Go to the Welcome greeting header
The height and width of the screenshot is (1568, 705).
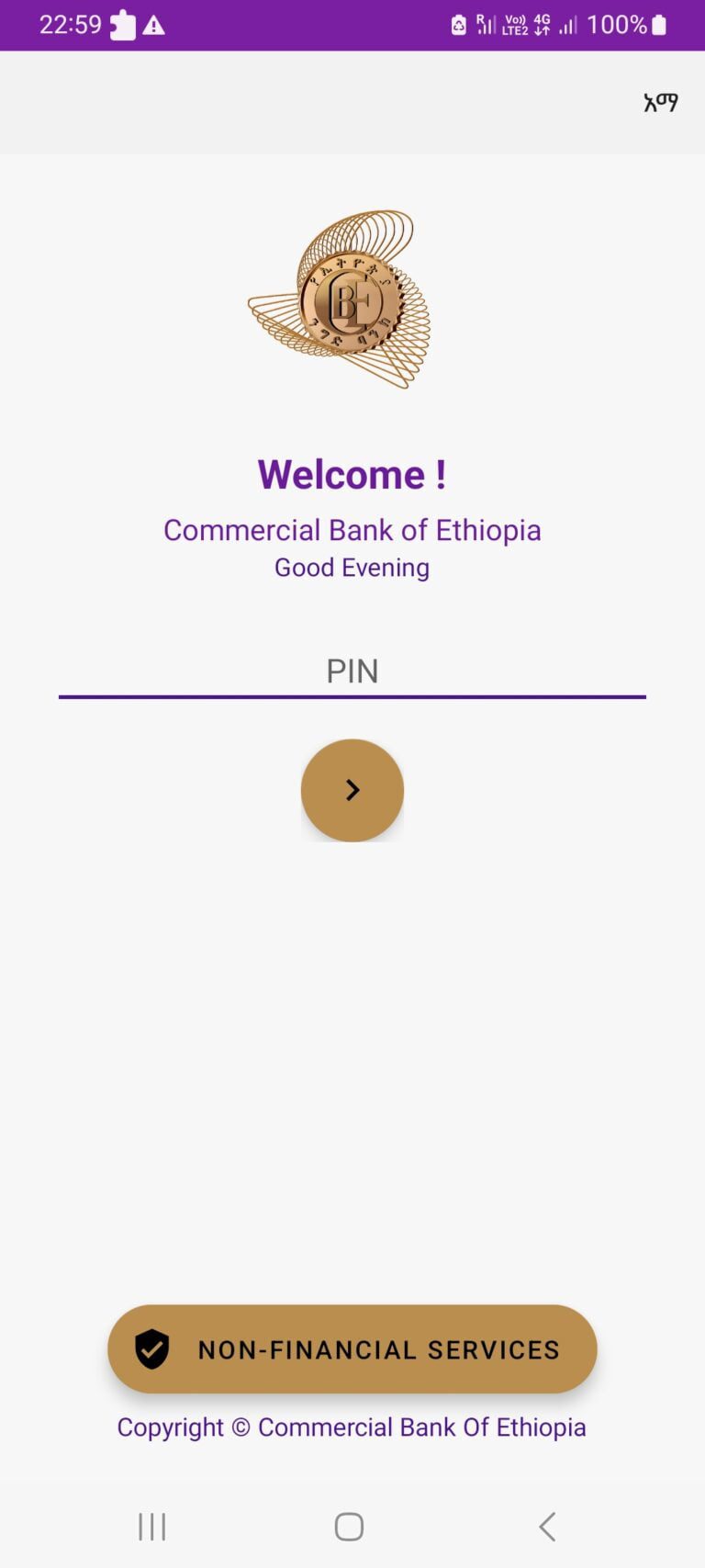tap(352, 474)
